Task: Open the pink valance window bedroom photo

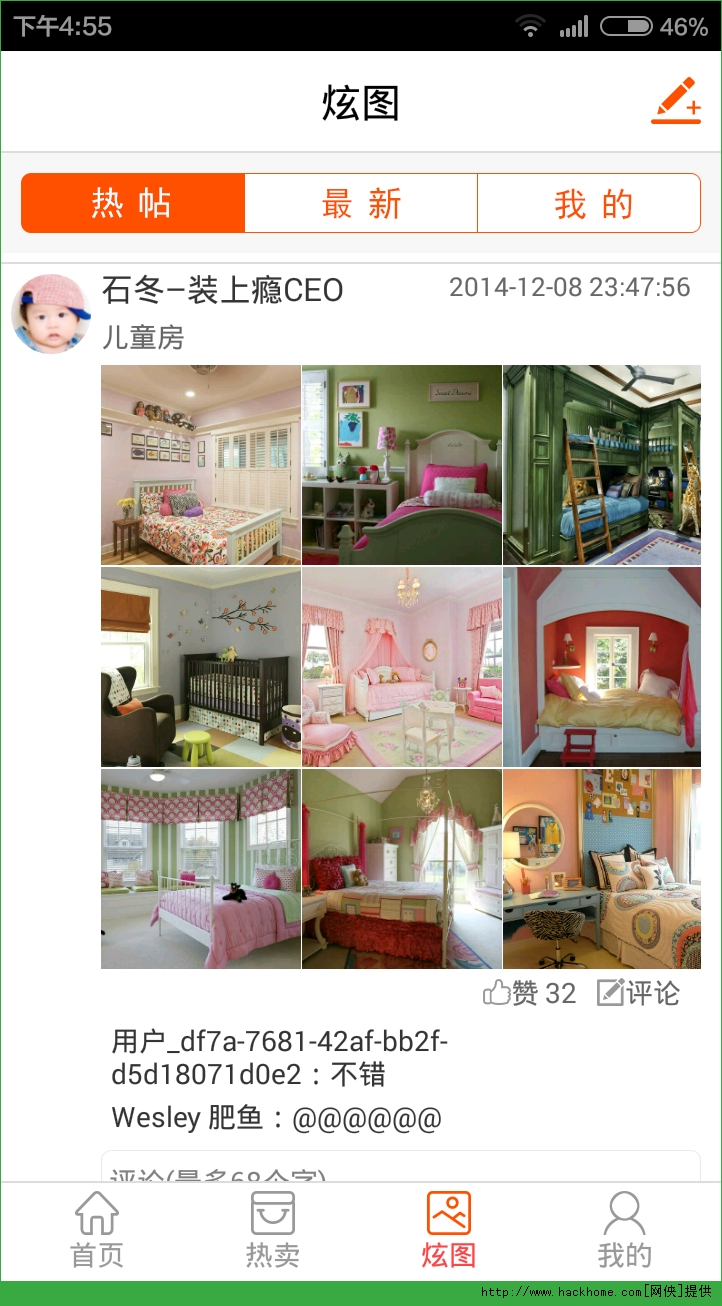Action: (201, 869)
